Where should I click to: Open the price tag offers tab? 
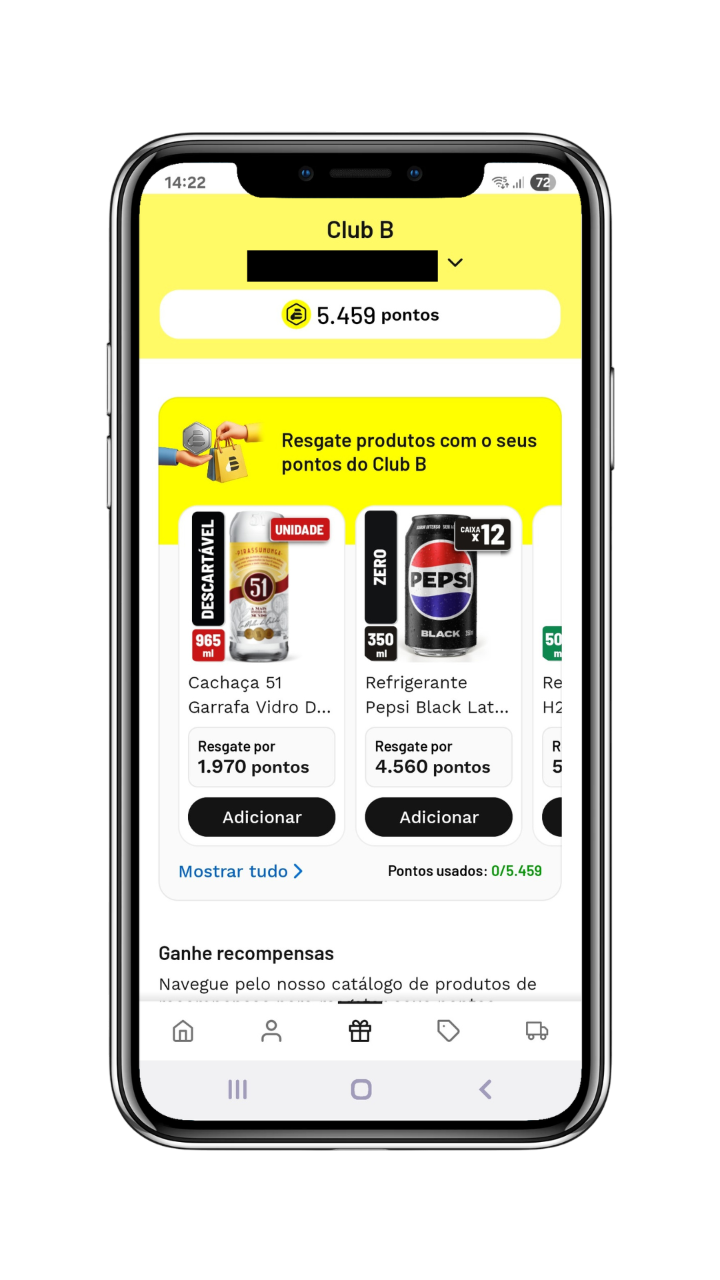pyautogui.click(x=448, y=1031)
